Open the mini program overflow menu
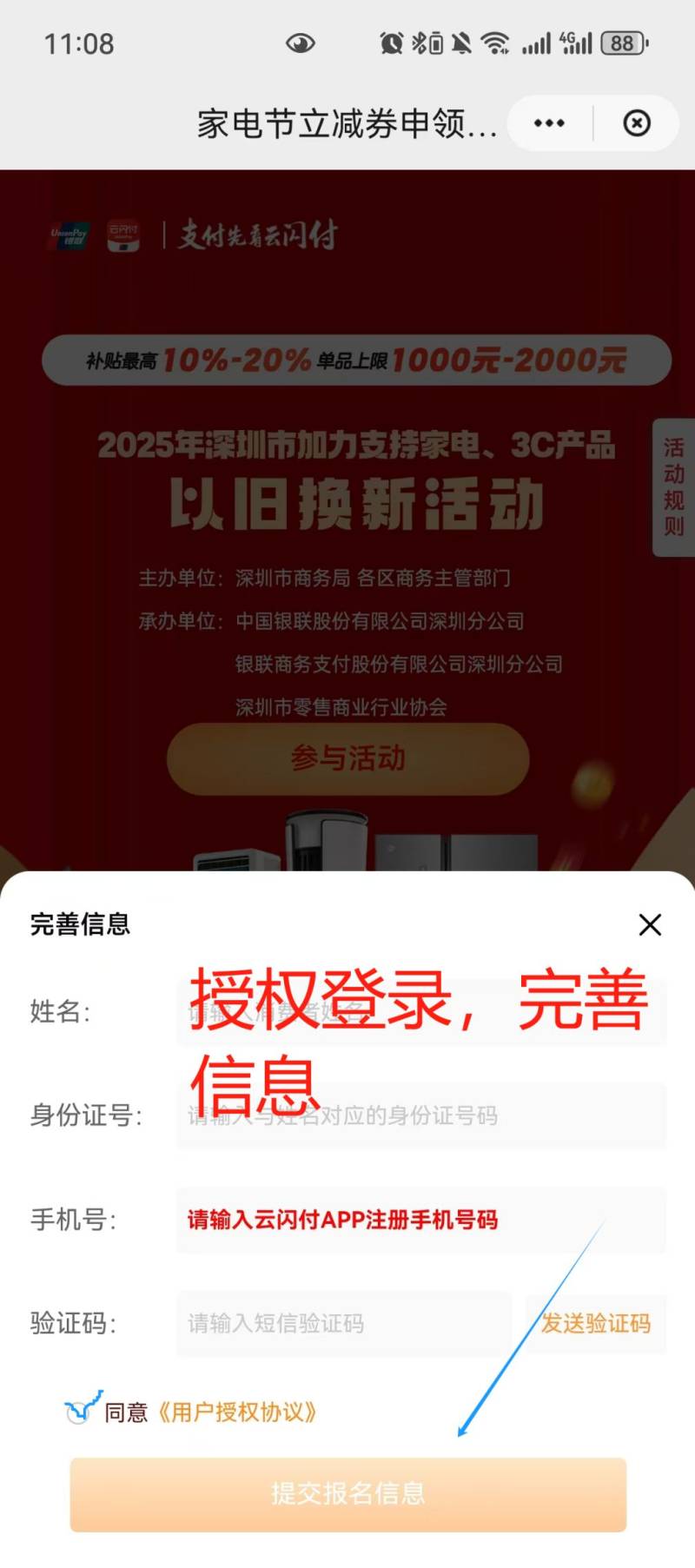 549,123
